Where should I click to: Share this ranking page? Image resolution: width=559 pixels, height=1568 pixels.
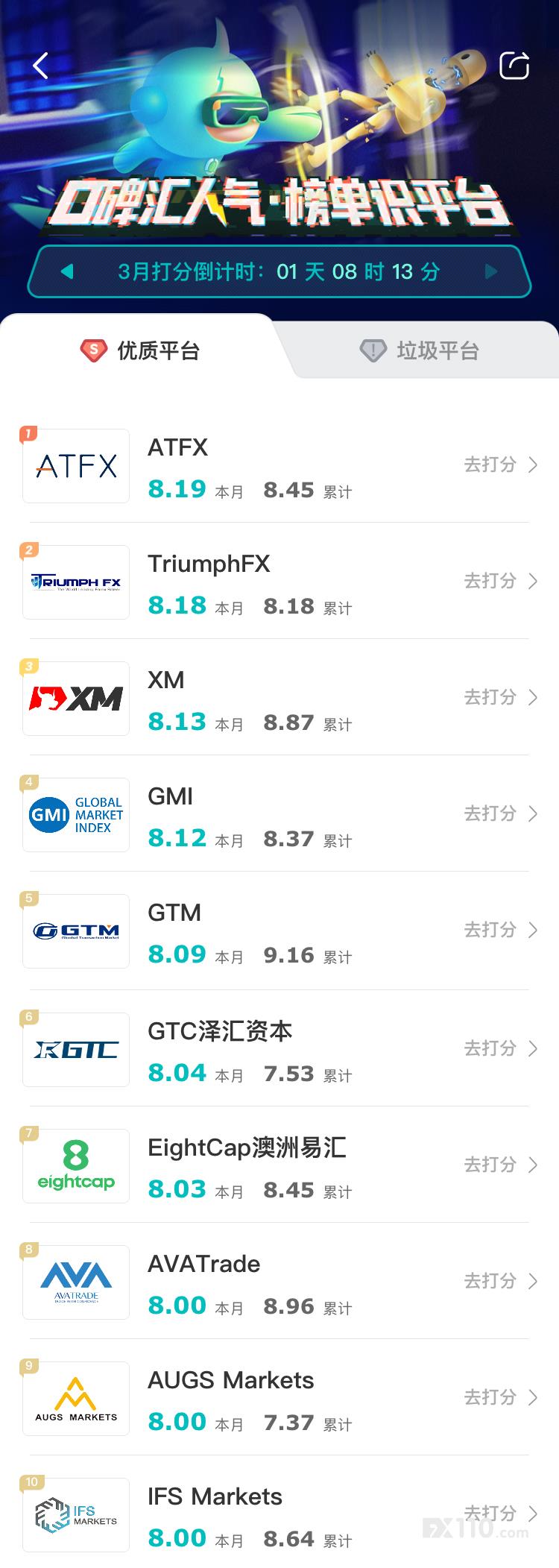pyautogui.click(x=514, y=66)
